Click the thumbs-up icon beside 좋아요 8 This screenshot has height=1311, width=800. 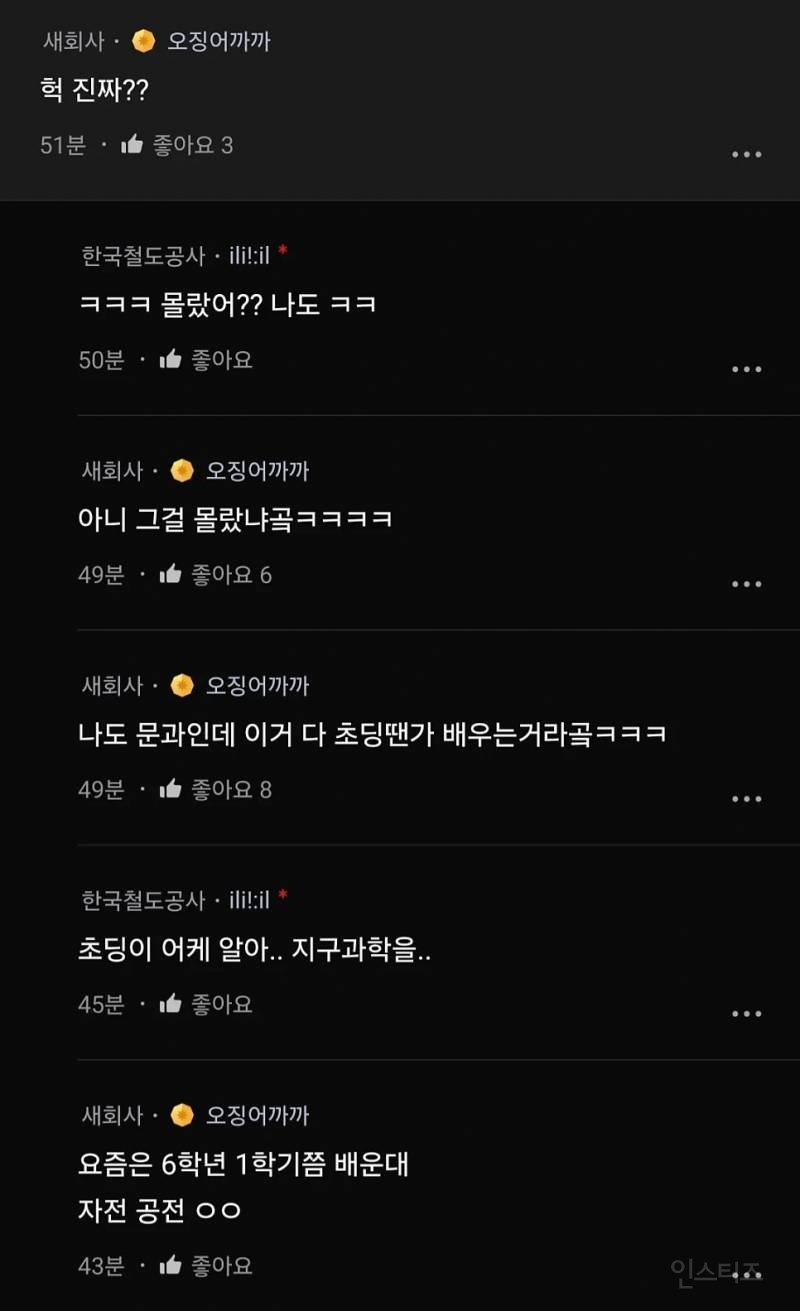pos(171,788)
